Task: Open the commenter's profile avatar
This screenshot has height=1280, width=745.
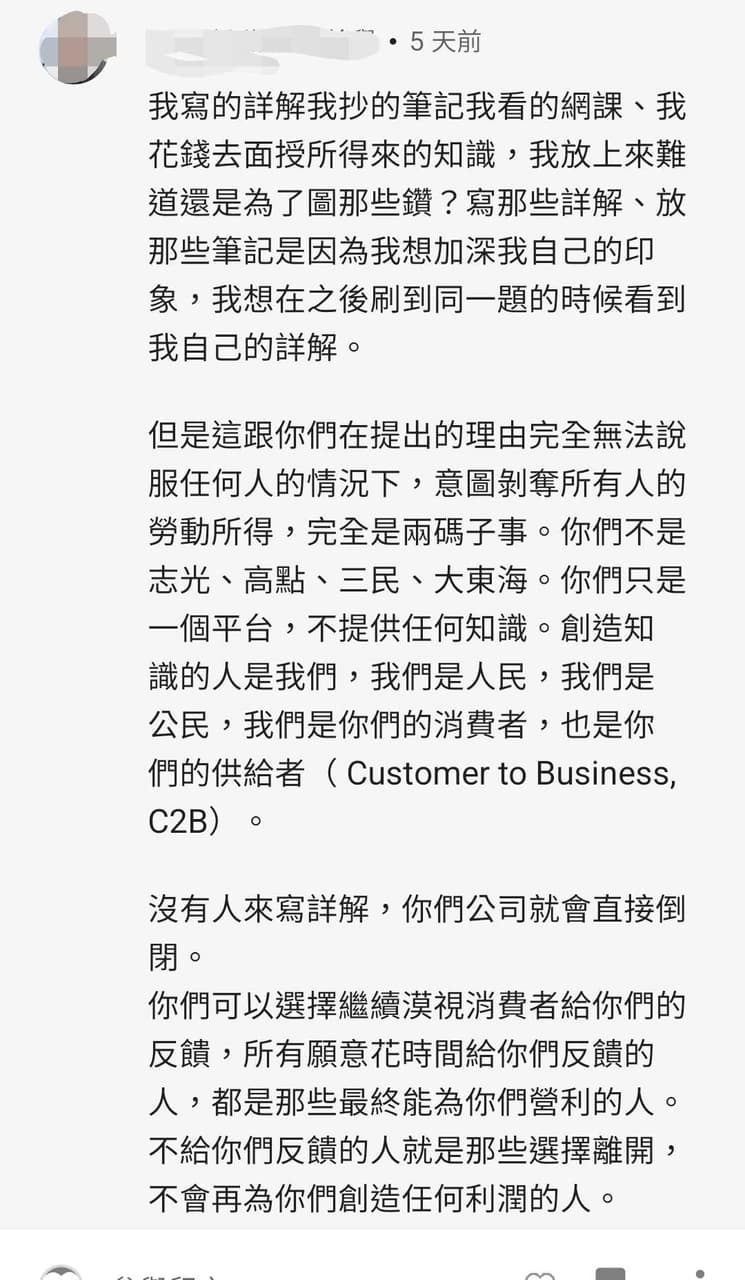Action: point(75,47)
